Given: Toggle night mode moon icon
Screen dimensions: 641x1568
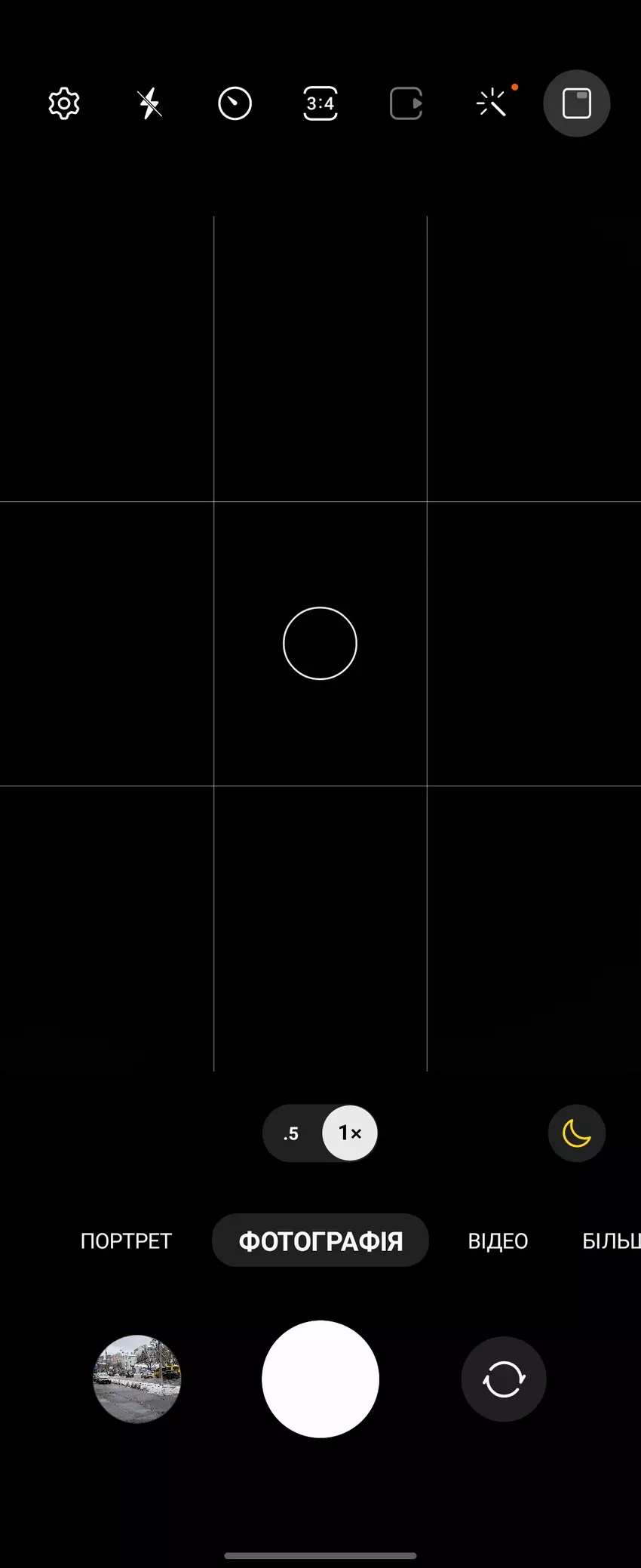Looking at the screenshot, I should click(577, 1133).
